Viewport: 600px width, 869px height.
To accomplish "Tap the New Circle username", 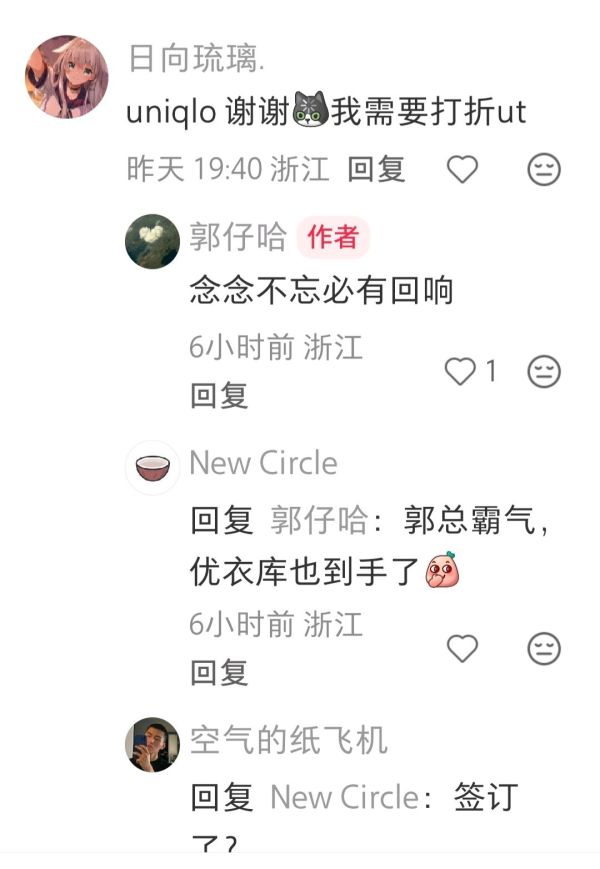I will click(263, 463).
